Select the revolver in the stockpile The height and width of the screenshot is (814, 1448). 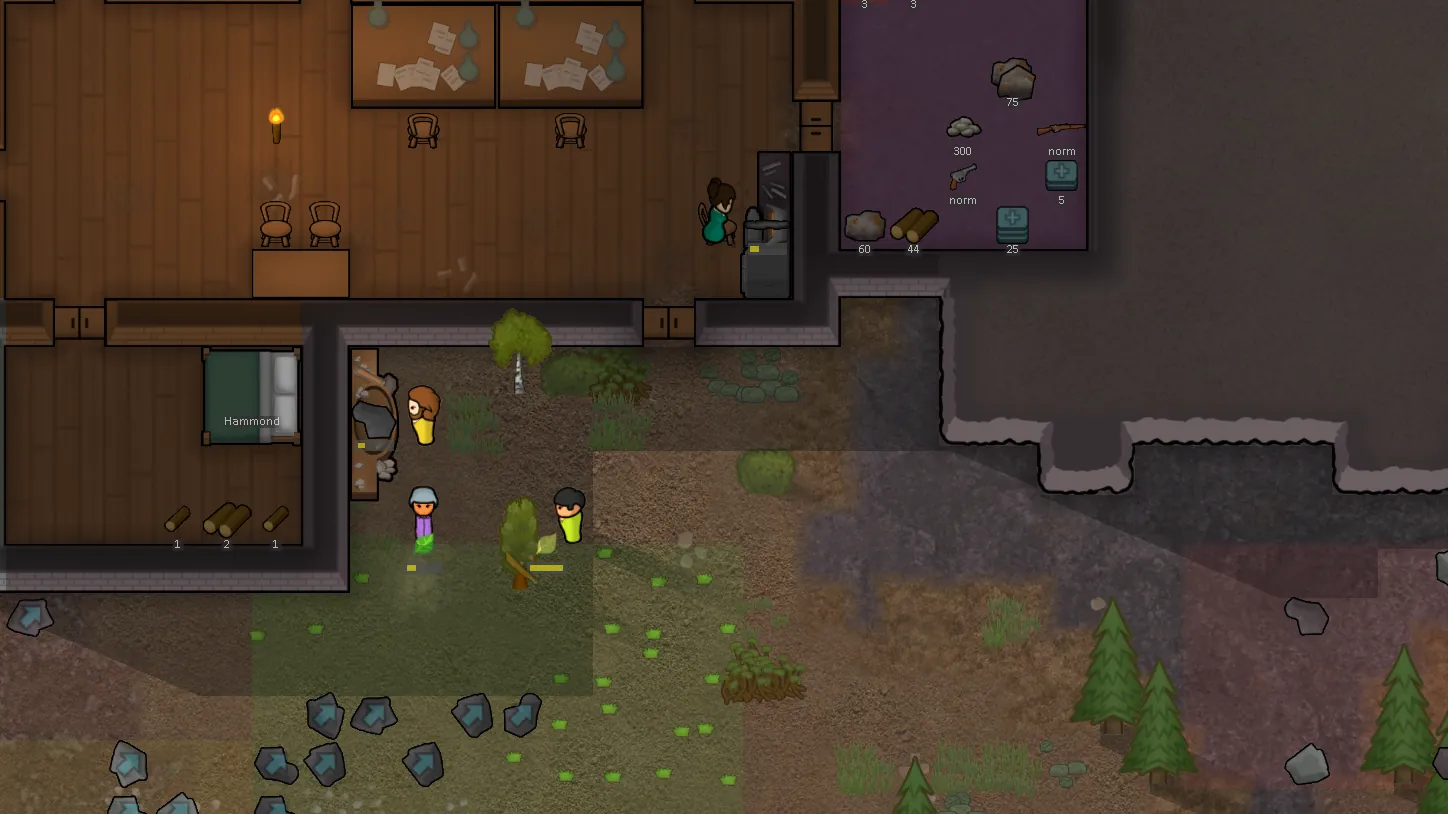[x=962, y=177]
